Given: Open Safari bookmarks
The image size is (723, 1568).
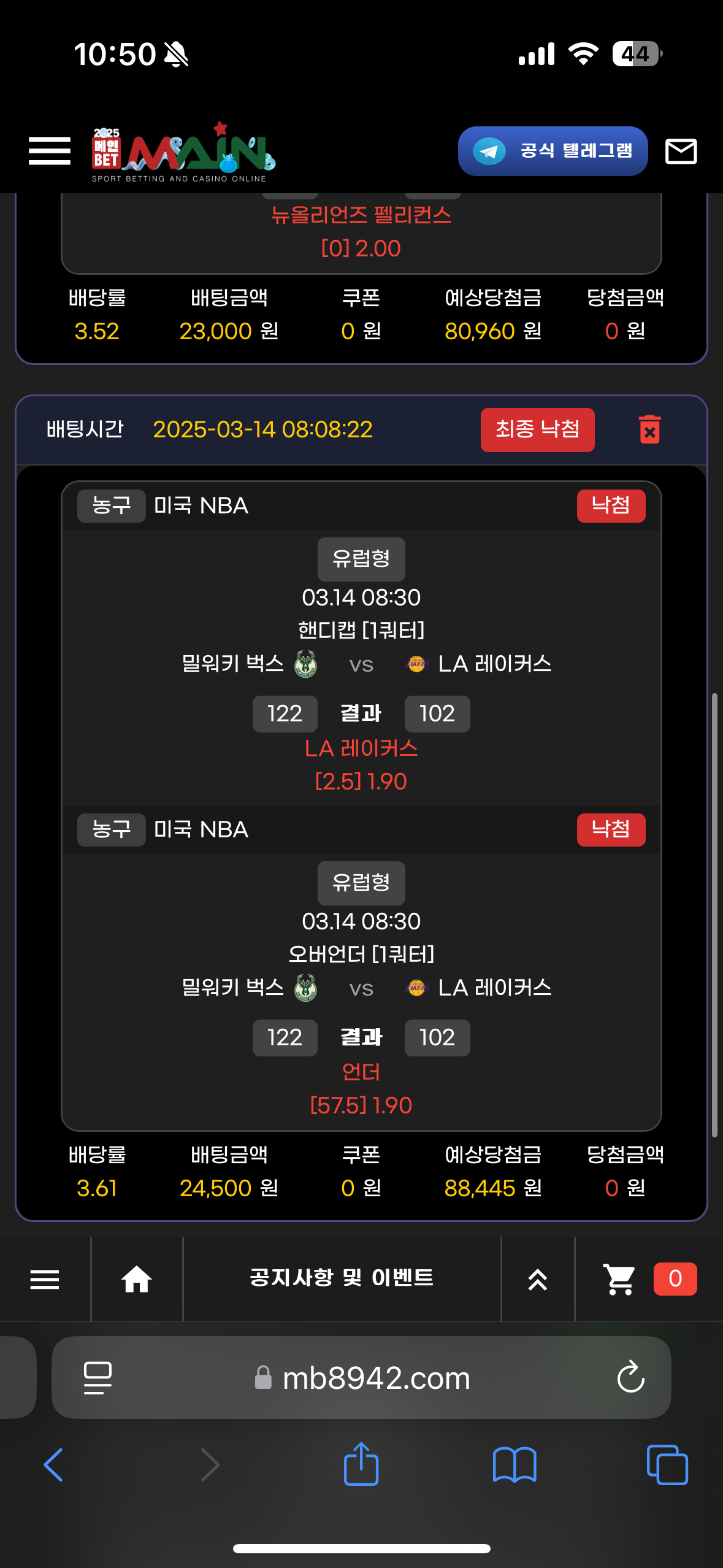Looking at the screenshot, I should tap(515, 1465).
